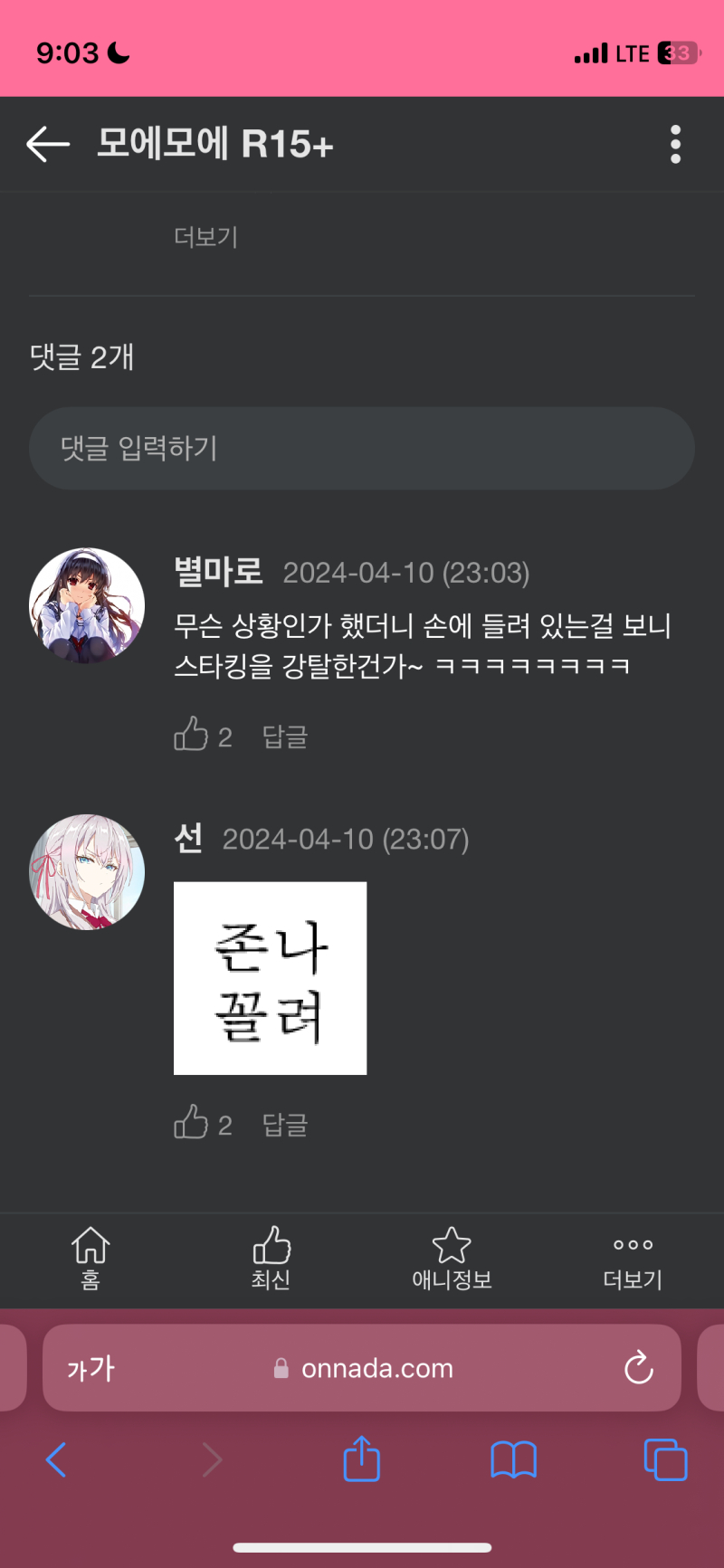Reload the page in Safari
Viewport: 724px width, 1568px height.
point(639,1368)
